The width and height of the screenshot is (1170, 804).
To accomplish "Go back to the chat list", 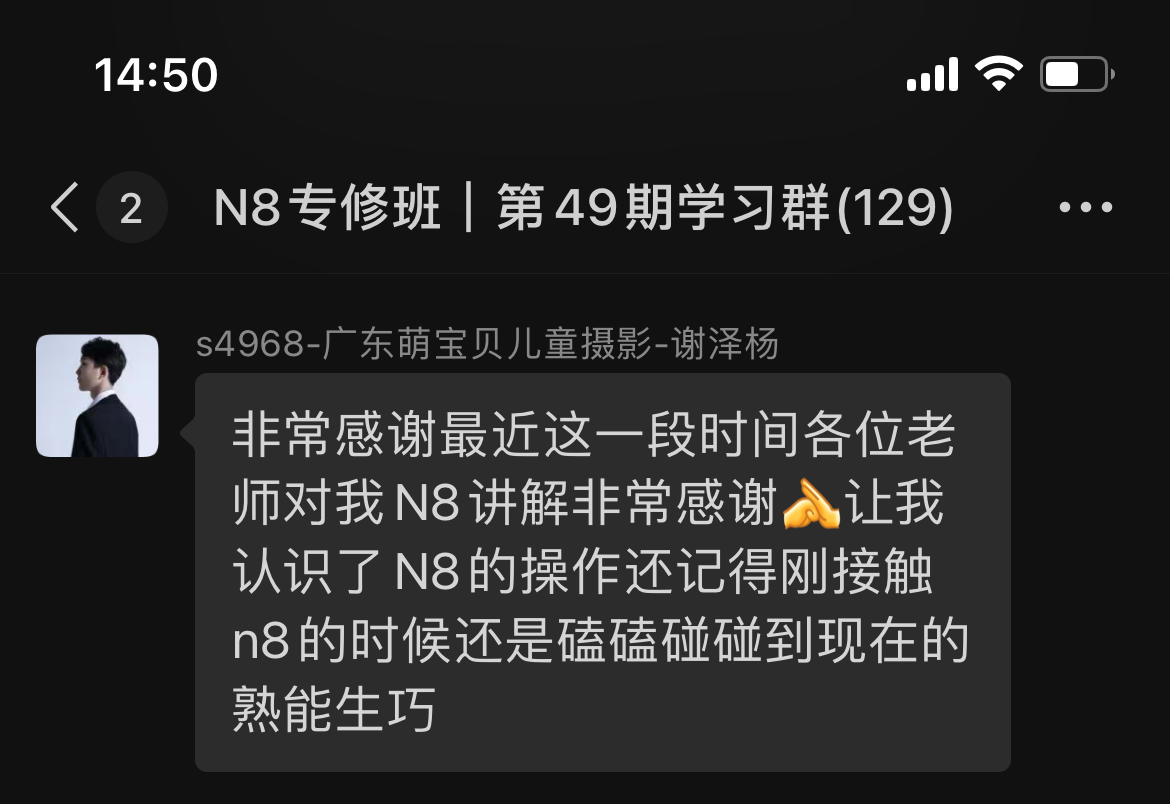I will pos(65,209).
